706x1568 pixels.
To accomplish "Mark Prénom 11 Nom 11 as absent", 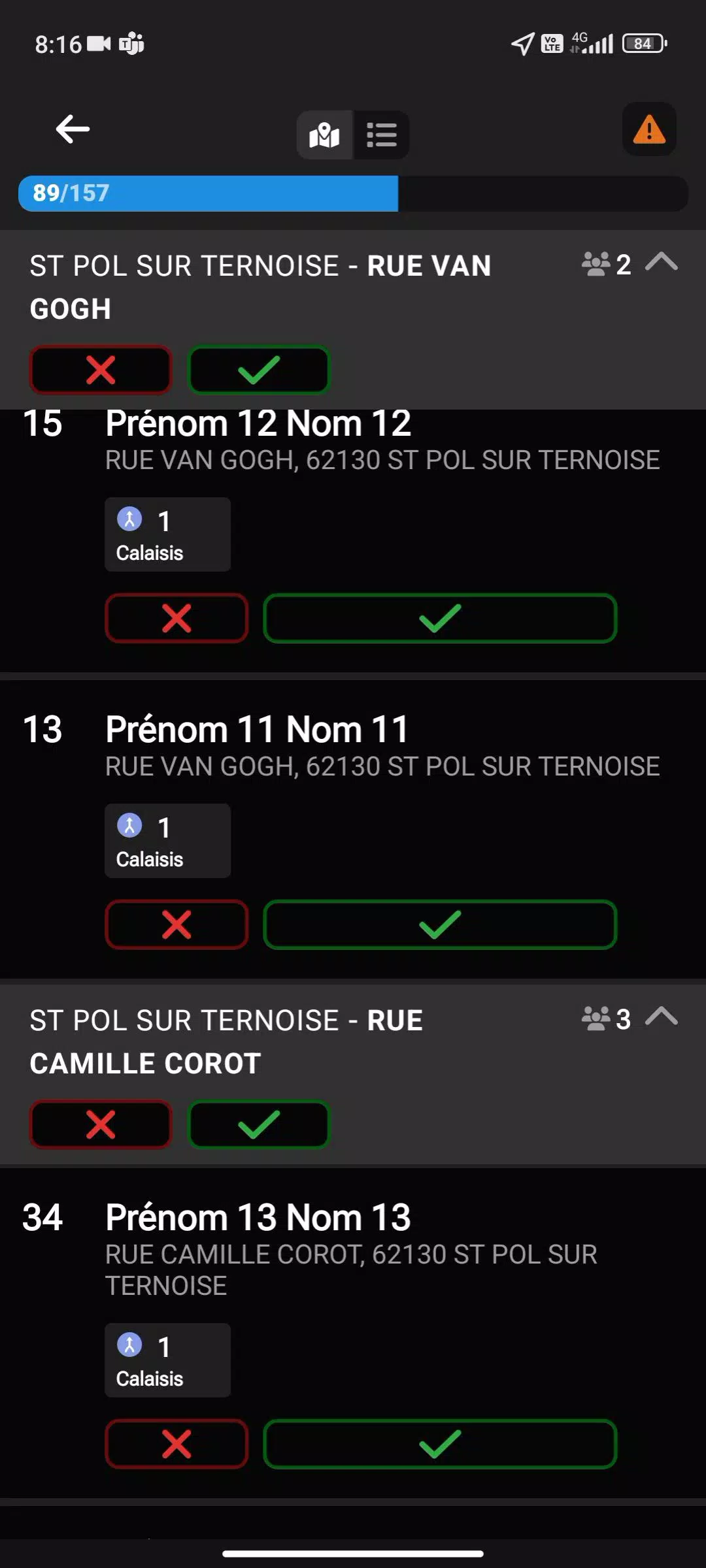I will point(176,924).
